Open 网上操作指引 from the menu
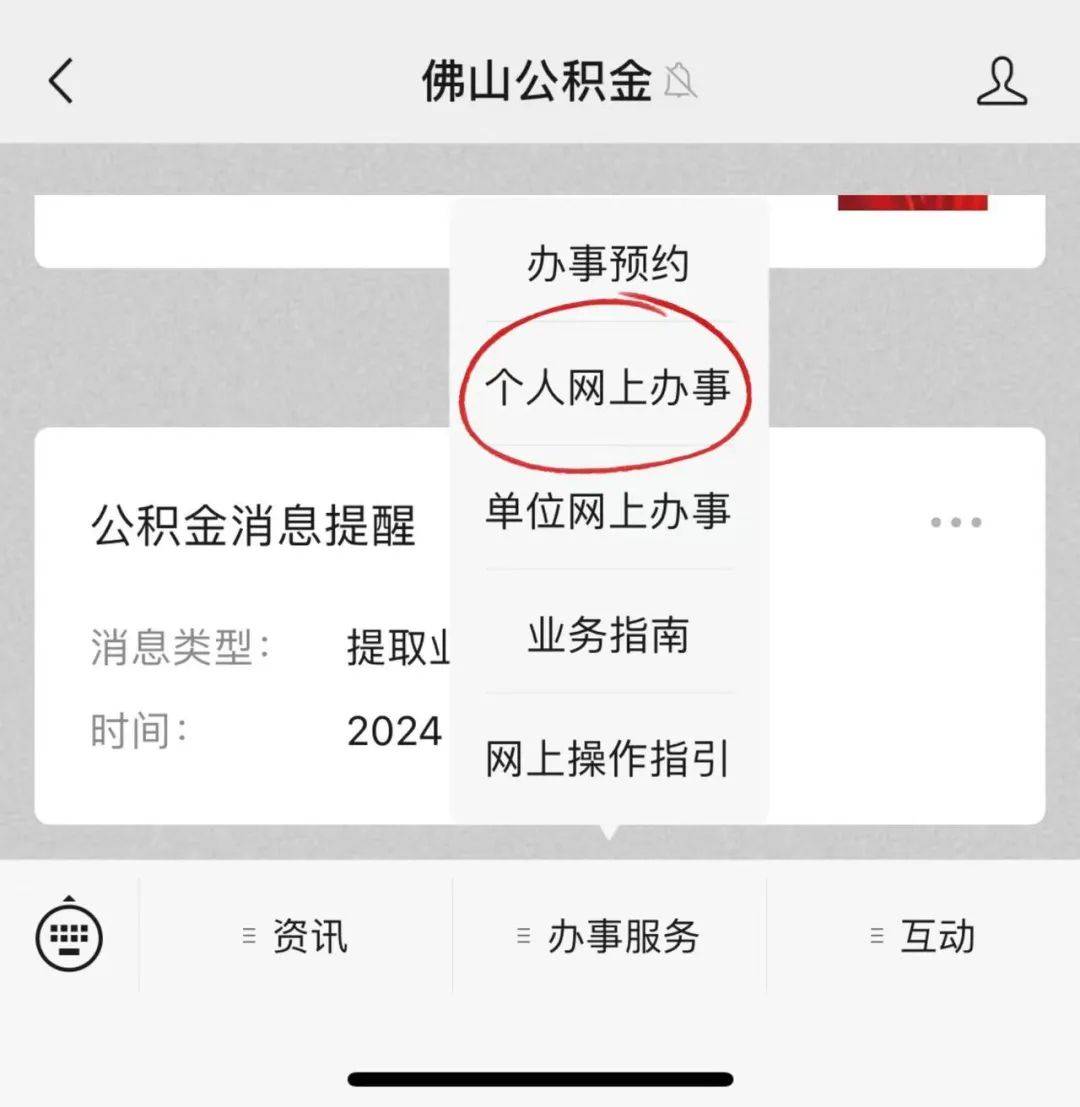 608,759
